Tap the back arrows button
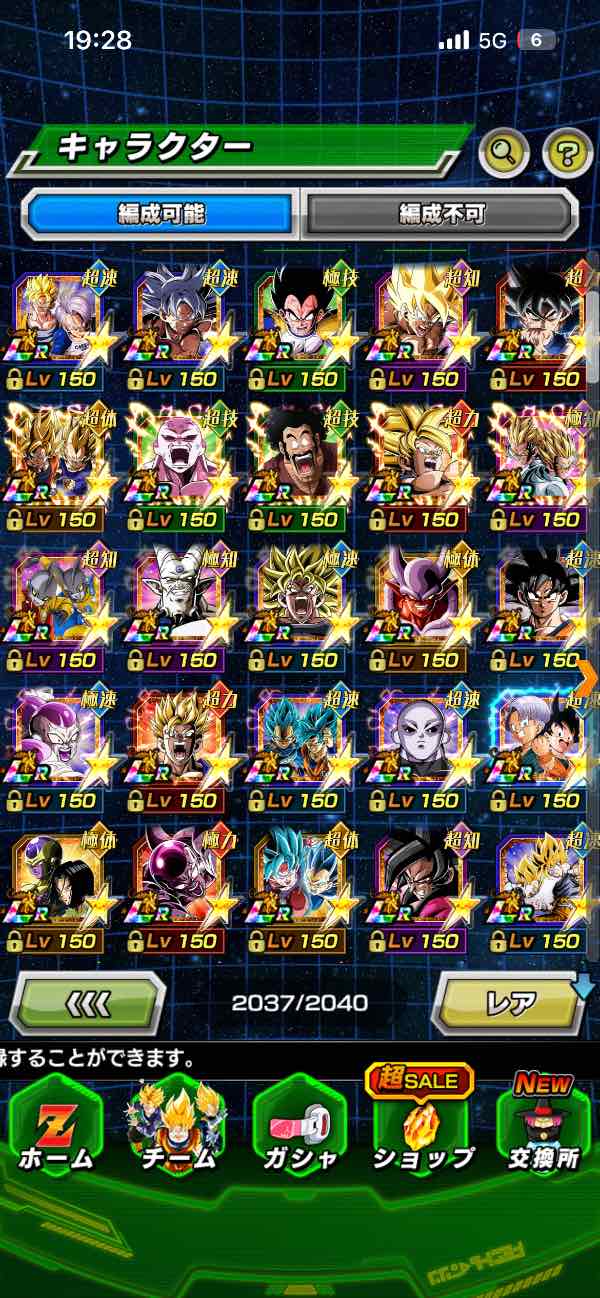 point(88,1002)
